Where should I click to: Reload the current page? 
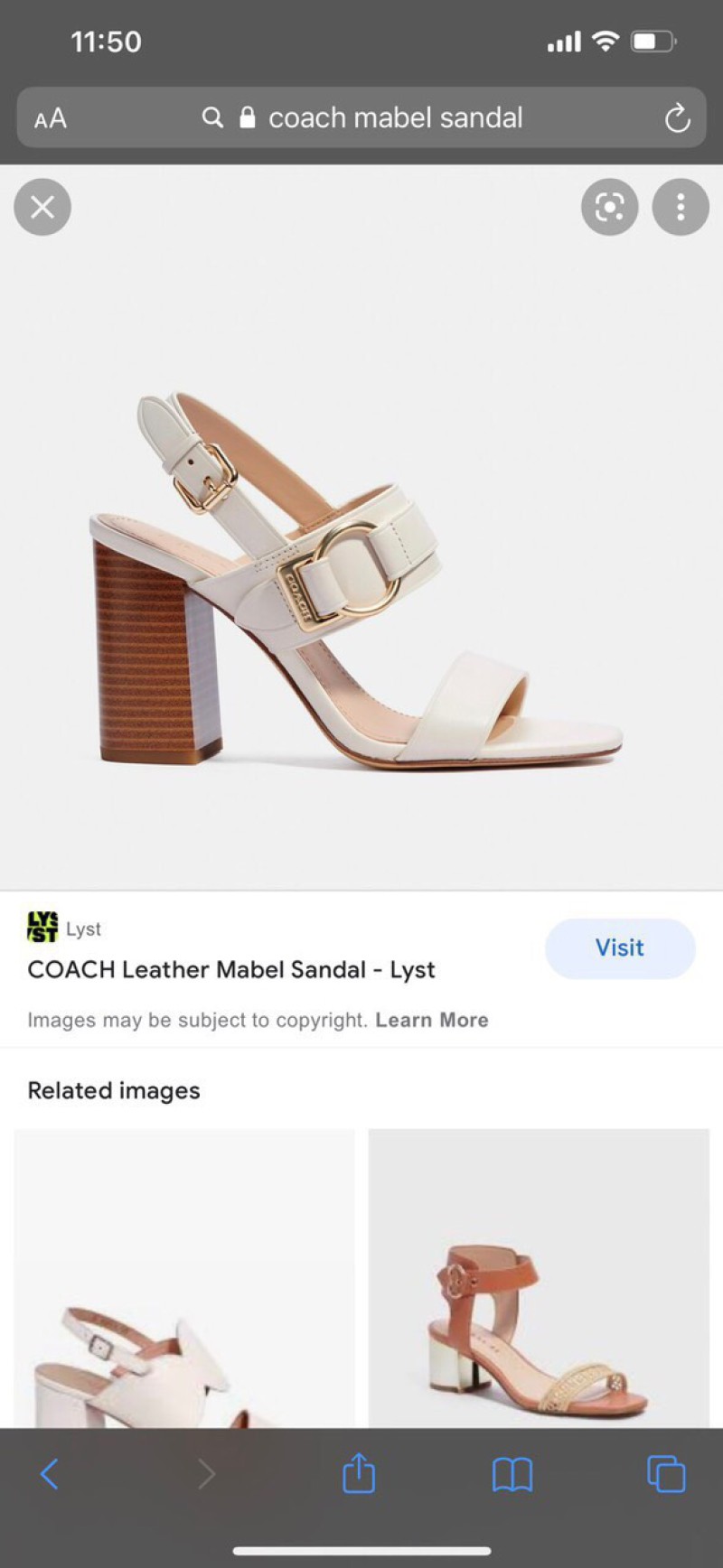[677, 118]
